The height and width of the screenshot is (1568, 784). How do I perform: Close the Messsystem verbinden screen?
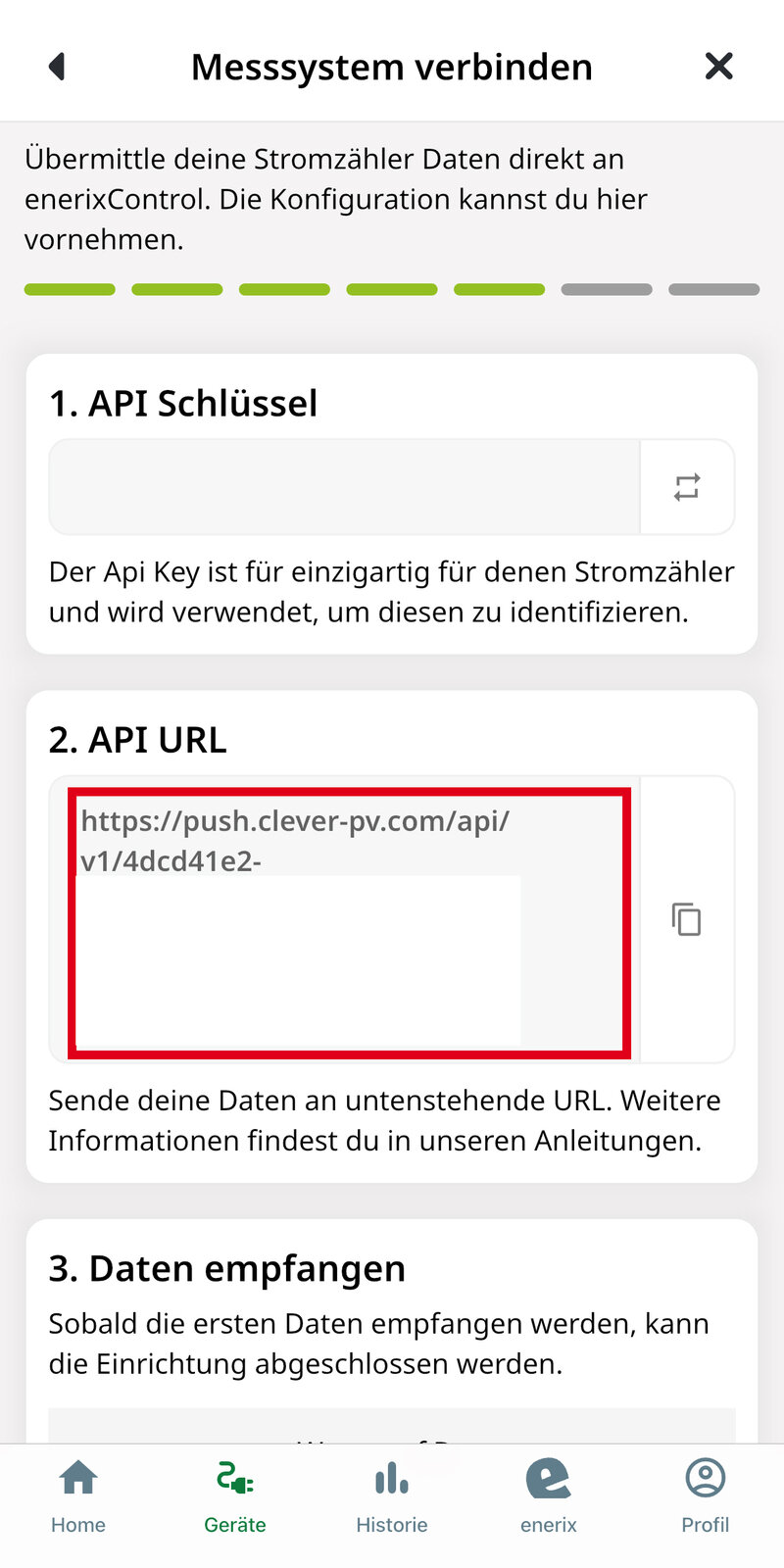pyautogui.click(x=718, y=67)
